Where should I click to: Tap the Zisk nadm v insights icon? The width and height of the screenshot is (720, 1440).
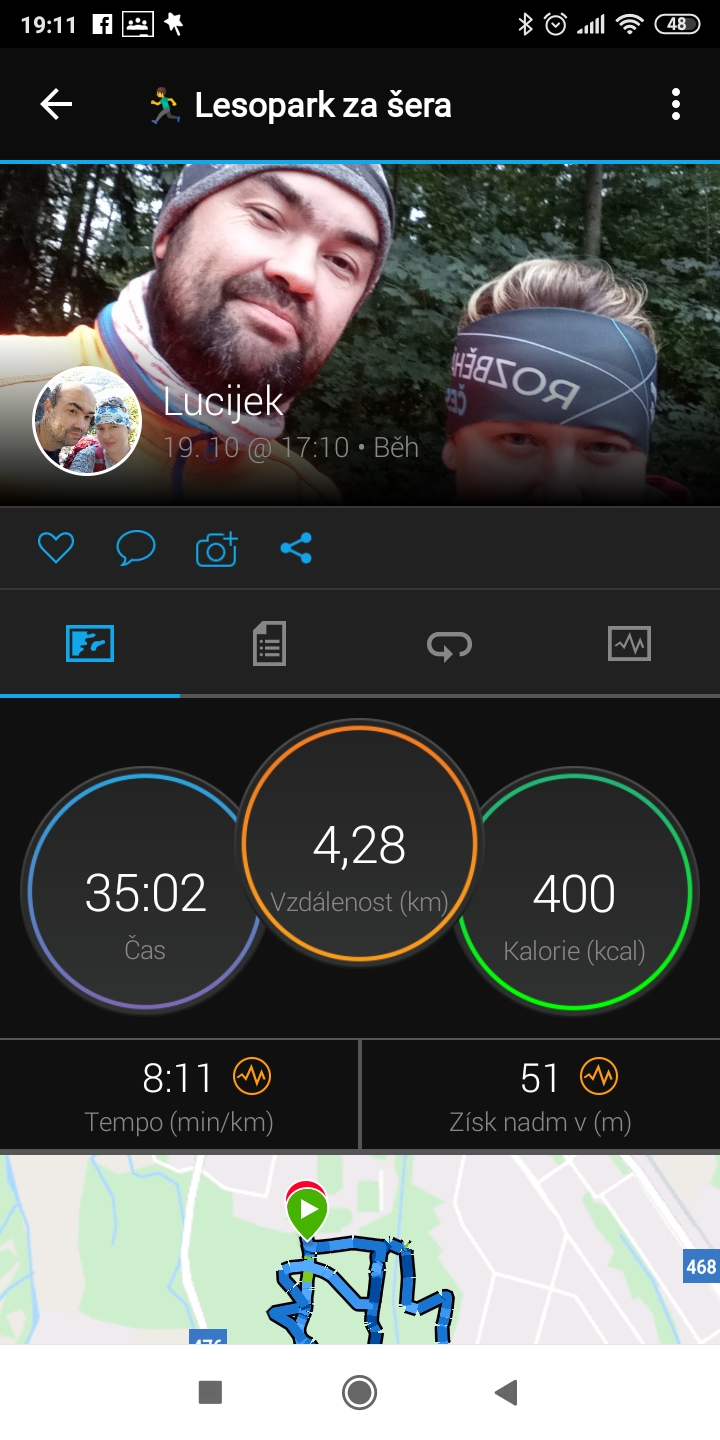point(599,1077)
